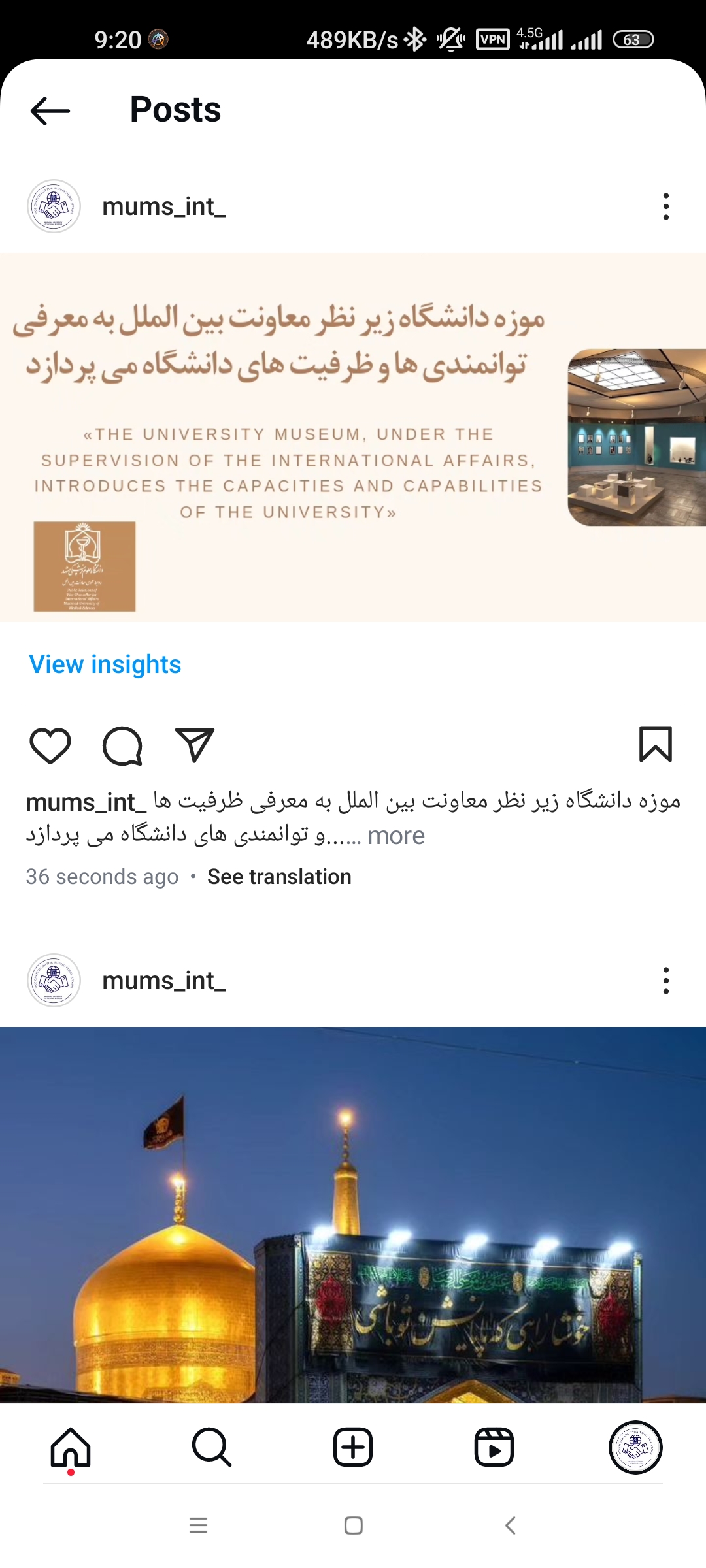The width and height of the screenshot is (706, 1568).
Task: Go back from Posts screen
Action: tap(50, 110)
